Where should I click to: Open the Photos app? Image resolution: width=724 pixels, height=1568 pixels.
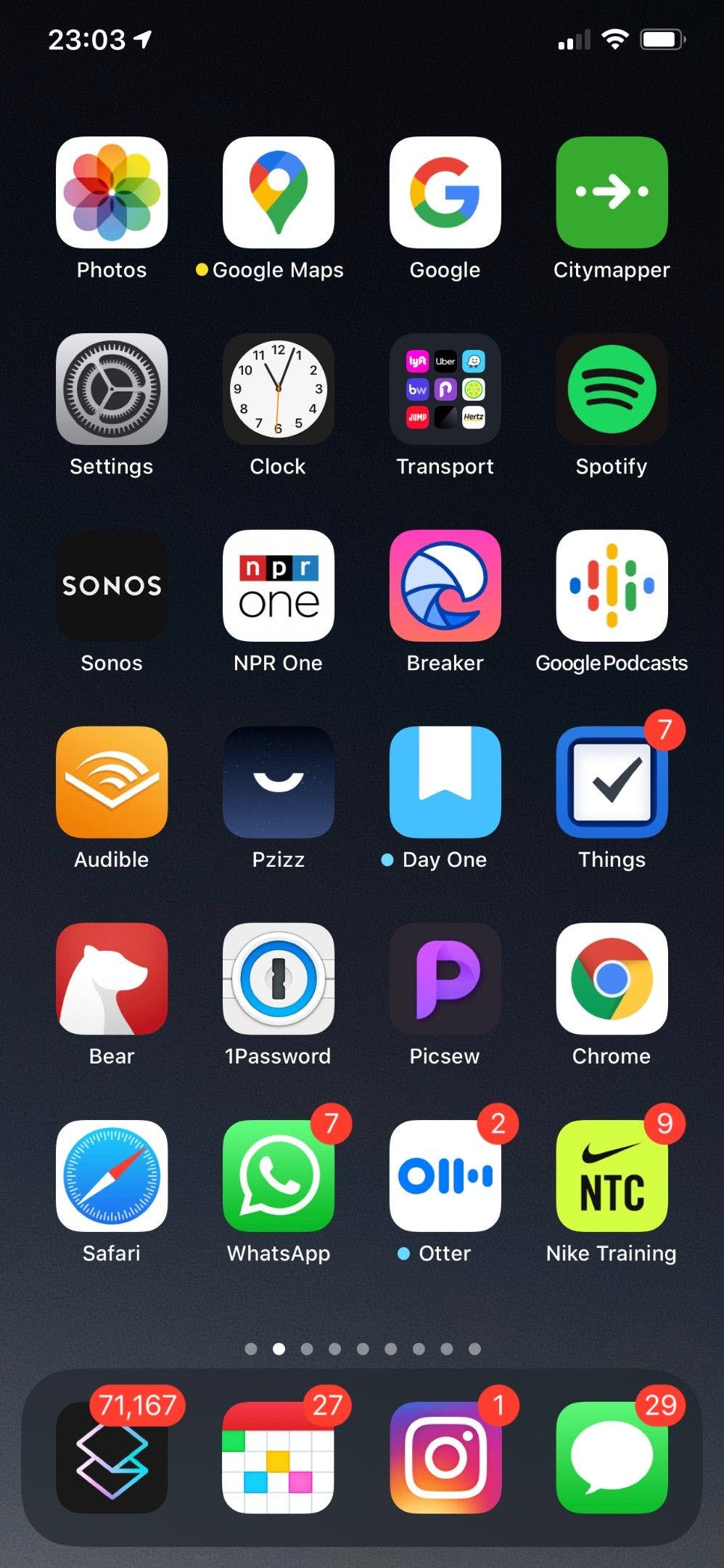tap(112, 192)
